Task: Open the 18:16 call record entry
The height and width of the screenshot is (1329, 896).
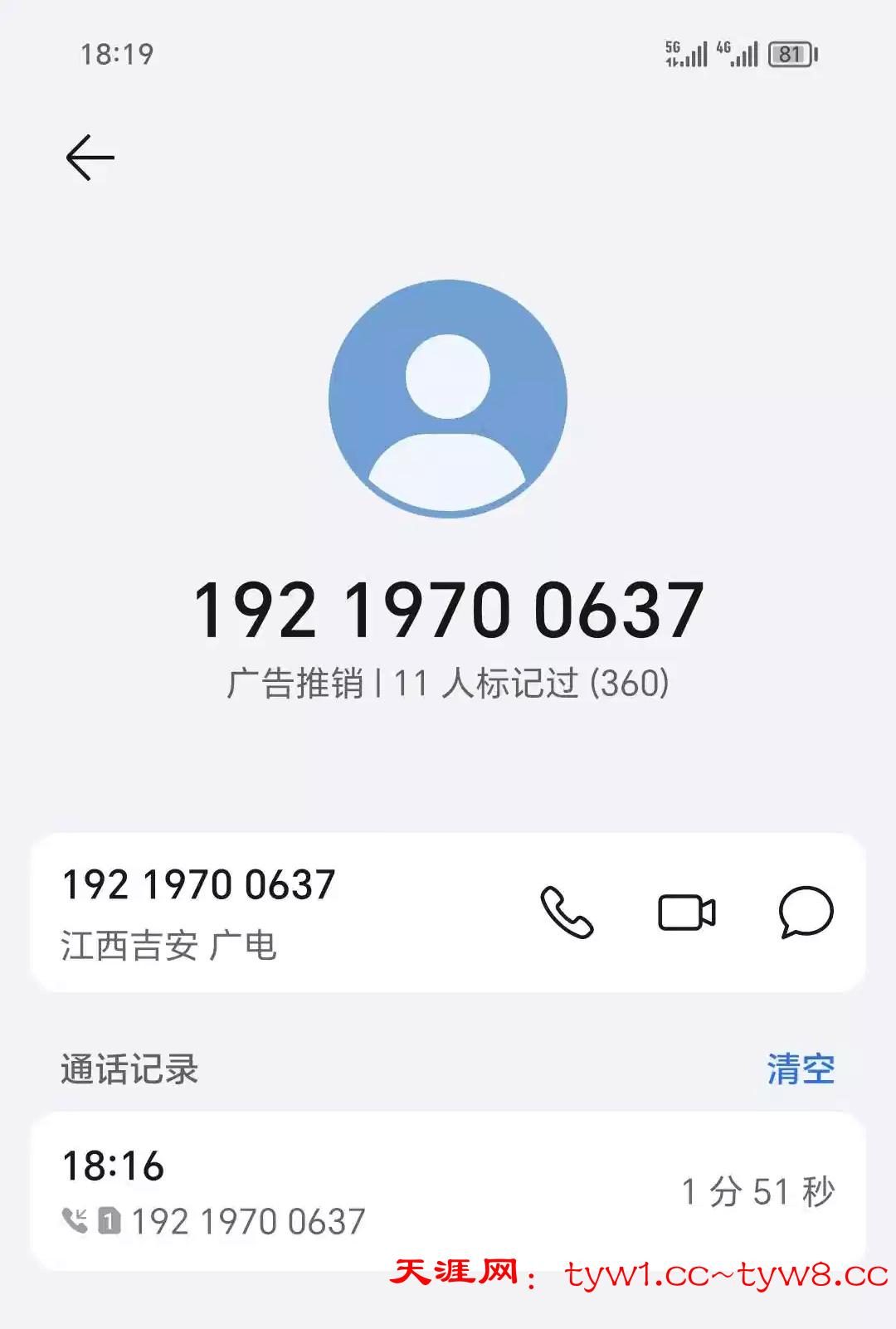Action: click(x=448, y=1191)
